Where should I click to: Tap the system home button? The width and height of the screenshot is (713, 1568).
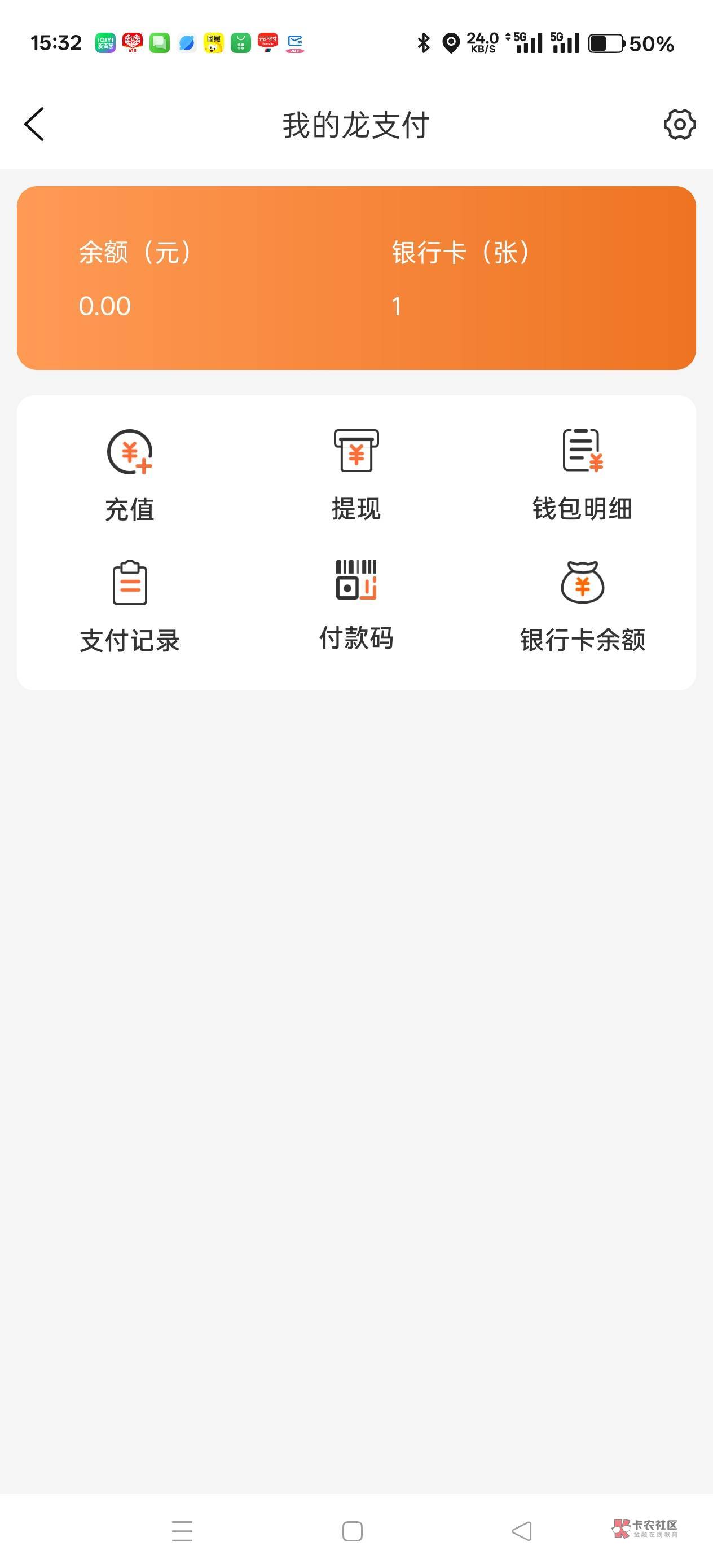pos(353,1531)
